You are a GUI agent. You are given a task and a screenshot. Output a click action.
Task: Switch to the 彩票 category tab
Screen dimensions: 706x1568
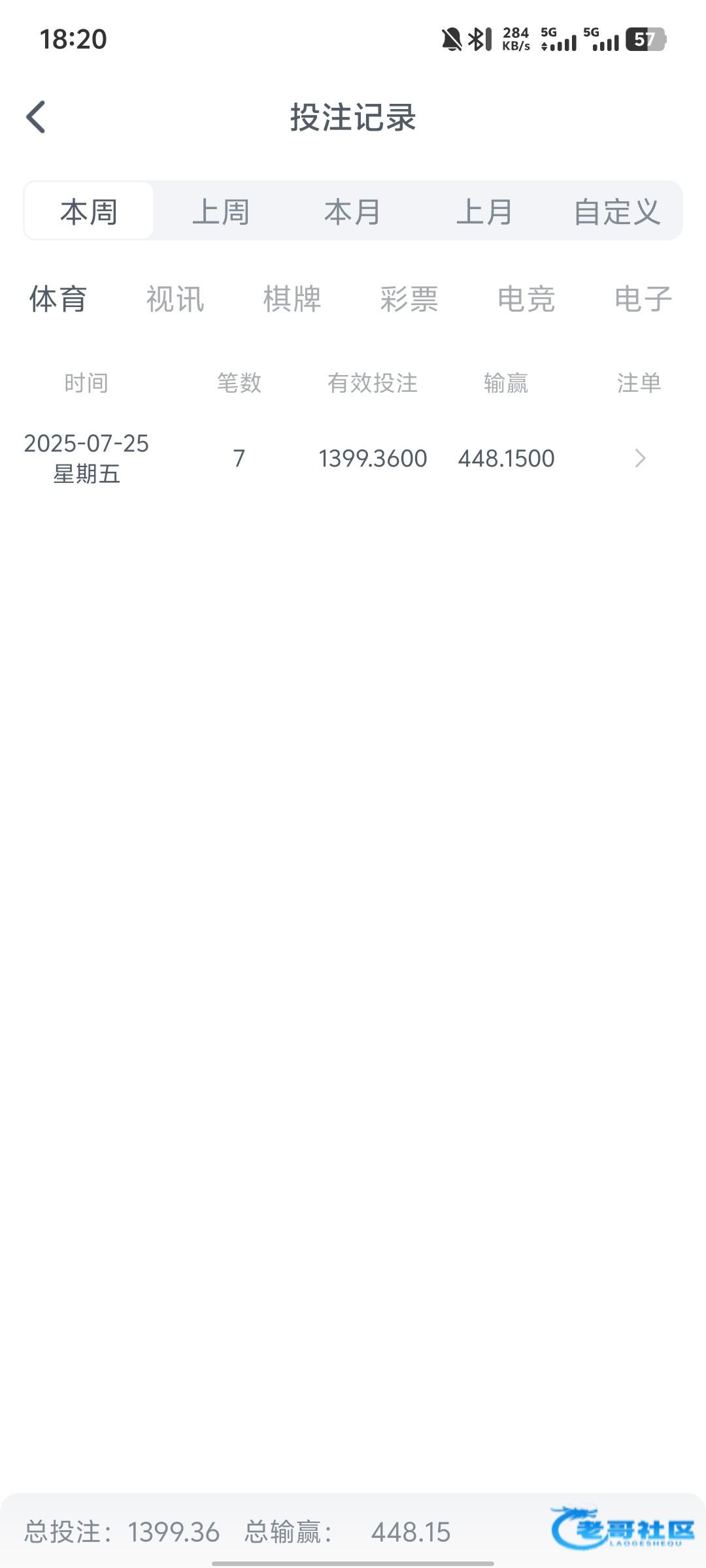click(x=409, y=299)
